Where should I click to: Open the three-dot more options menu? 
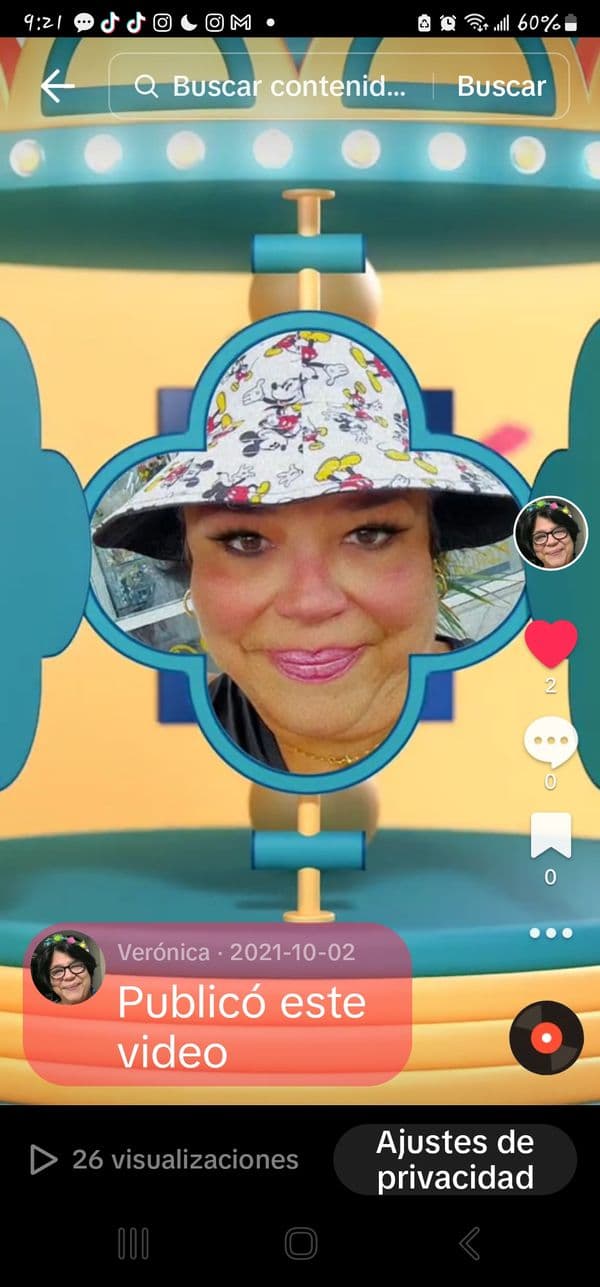(x=551, y=933)
